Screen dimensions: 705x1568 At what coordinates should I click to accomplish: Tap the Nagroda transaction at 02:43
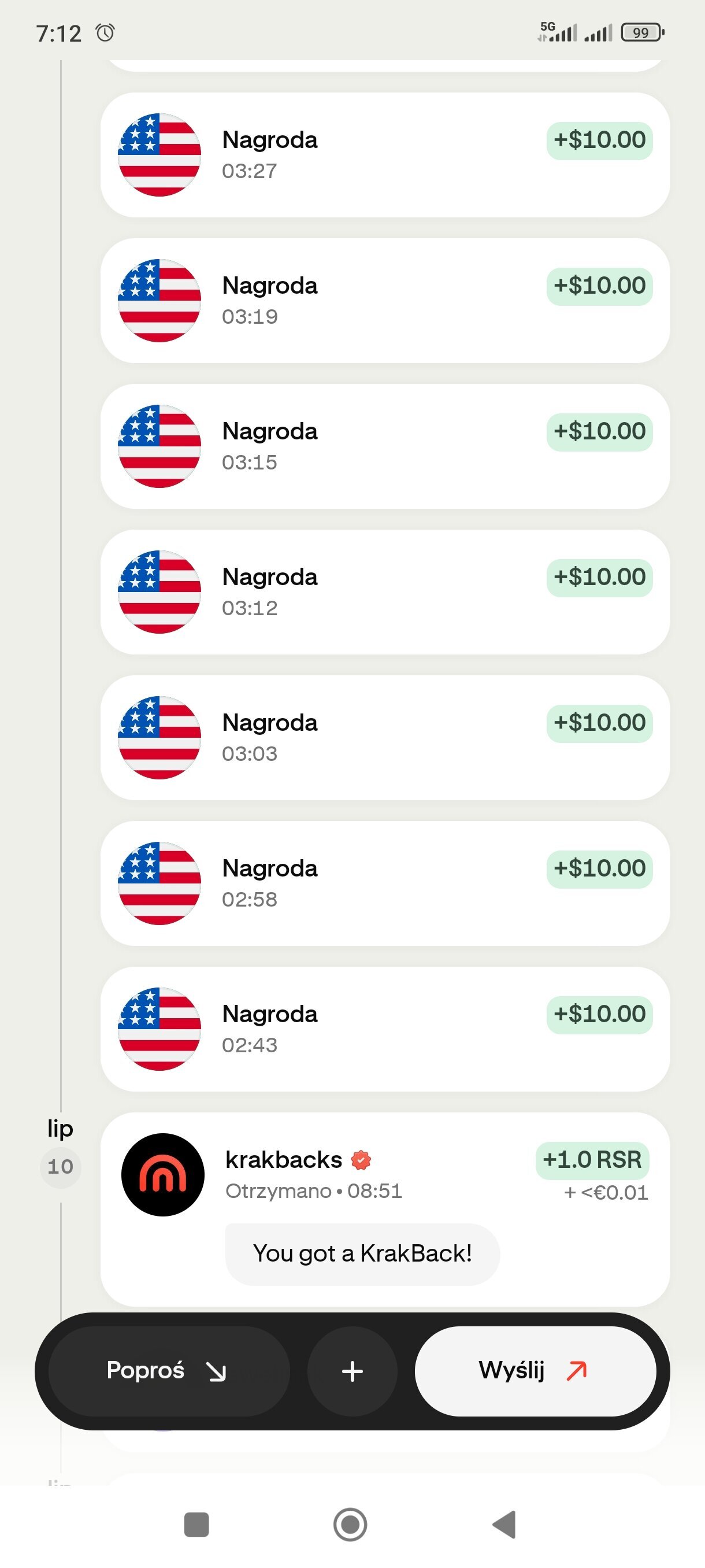click(x=385, y=1029)
